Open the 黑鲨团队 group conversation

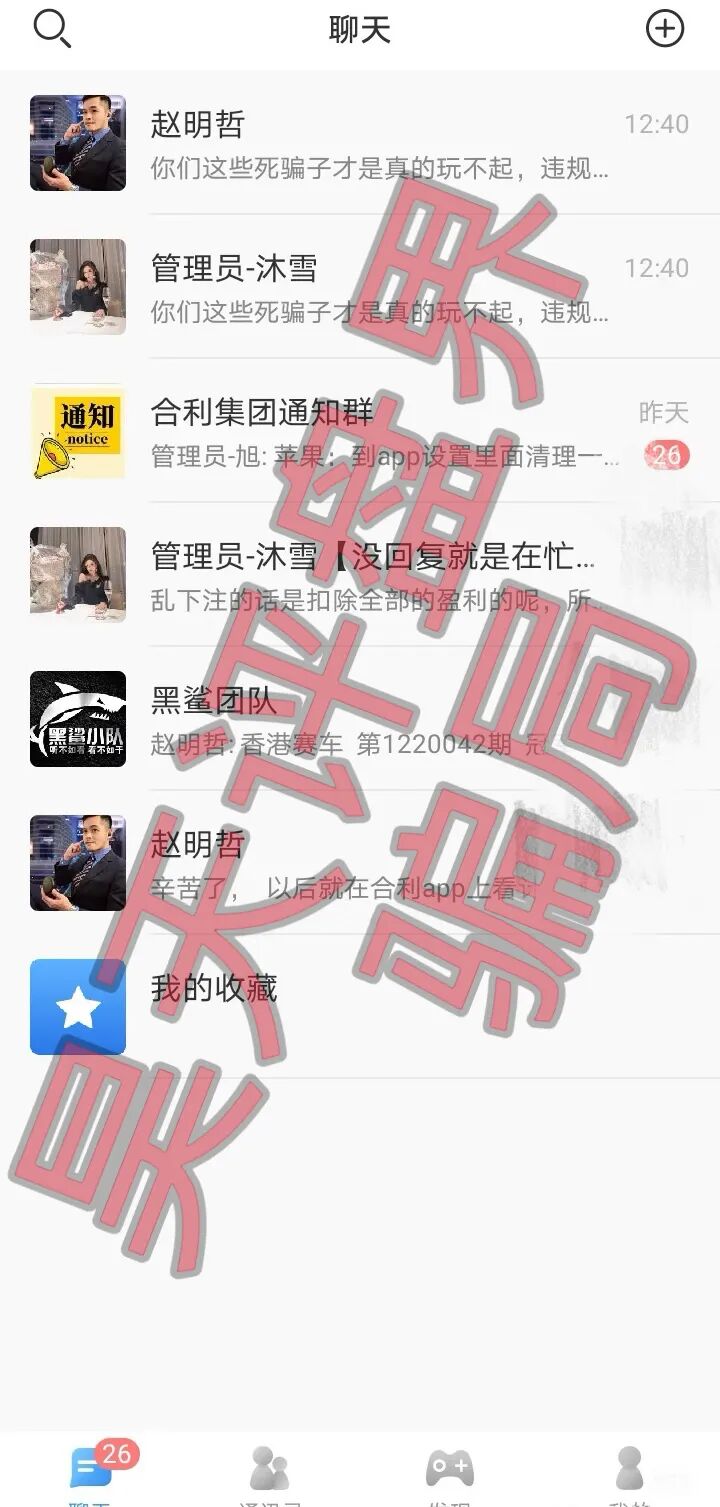coord(350,719)
